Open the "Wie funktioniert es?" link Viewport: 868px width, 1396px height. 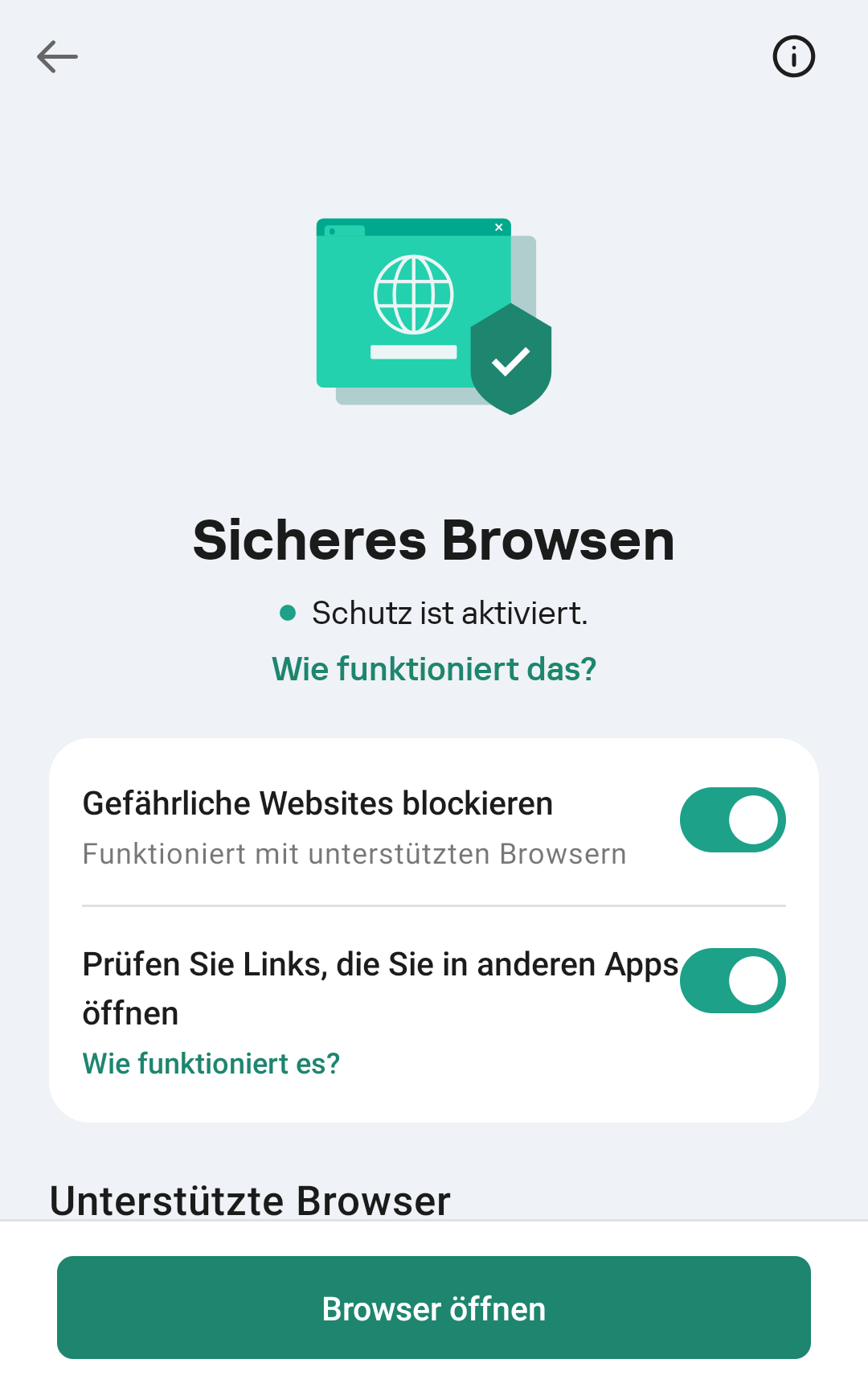pyautogui.click(x=211, y=1063)
